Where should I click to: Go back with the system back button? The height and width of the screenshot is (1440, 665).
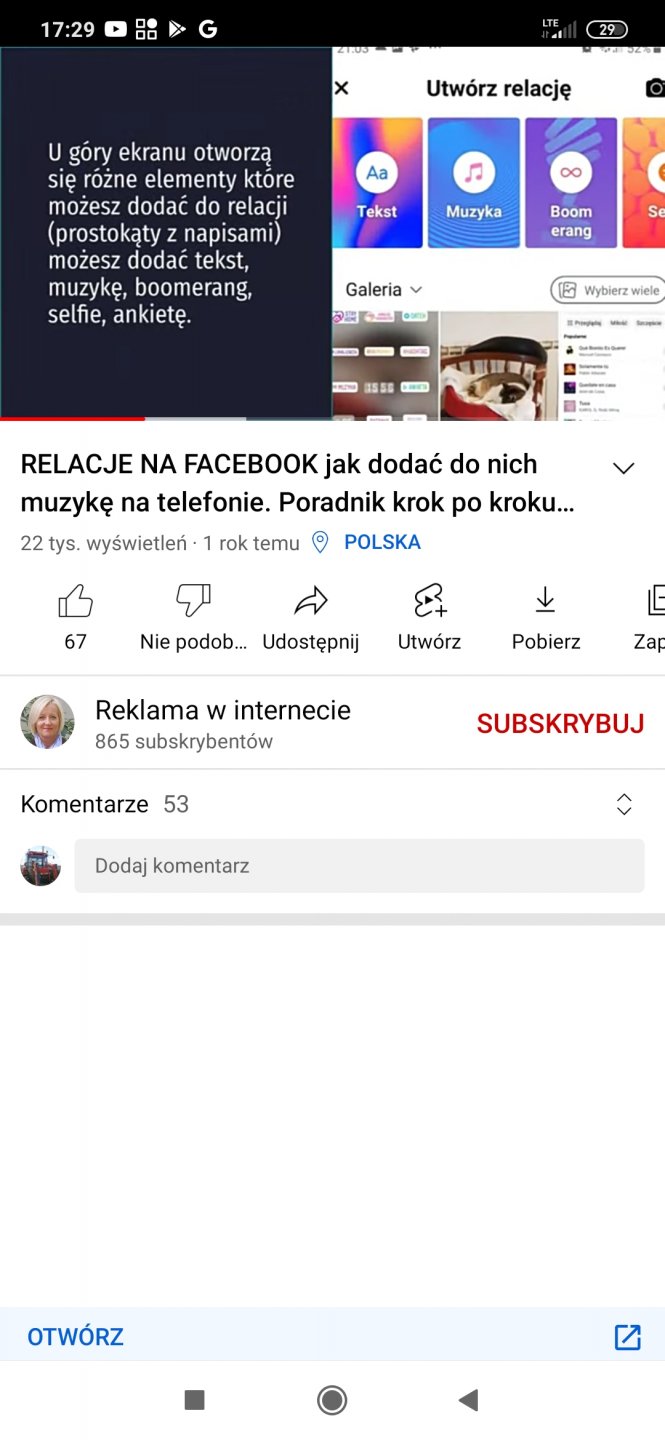(x=468, y=1400)
